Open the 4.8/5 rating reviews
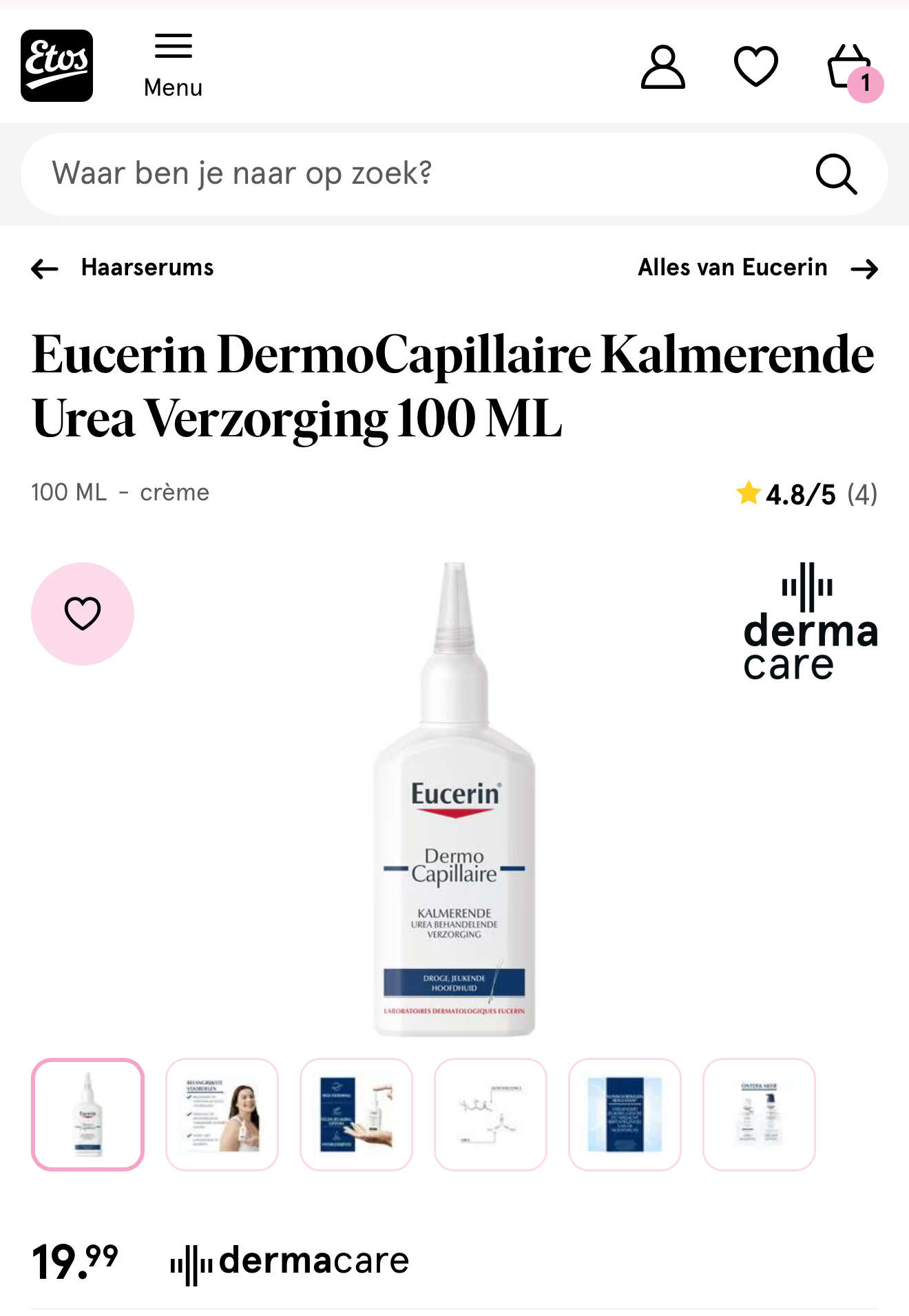The height and width of the screenshot is (1316, 909). [806, 494]
